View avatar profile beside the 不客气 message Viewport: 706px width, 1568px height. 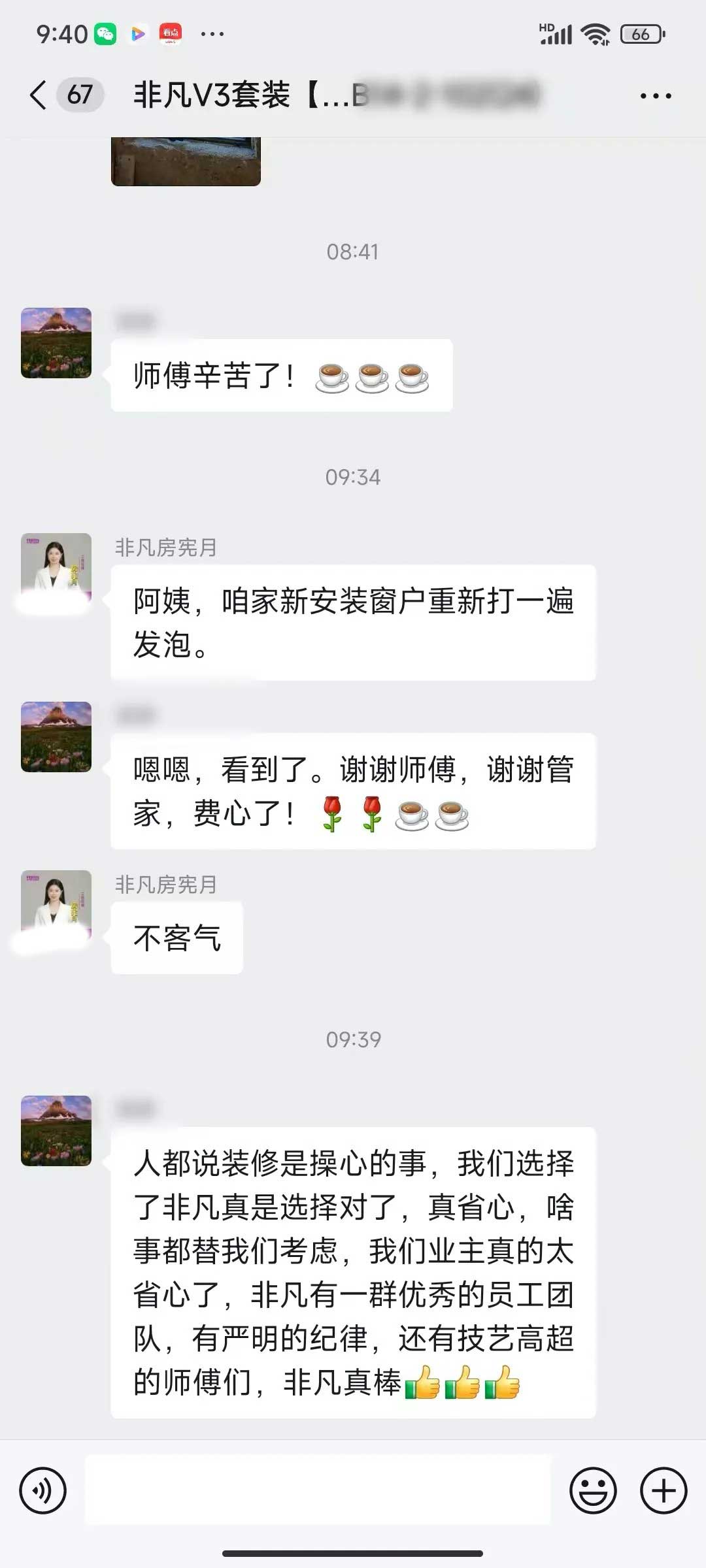point(56,905)
